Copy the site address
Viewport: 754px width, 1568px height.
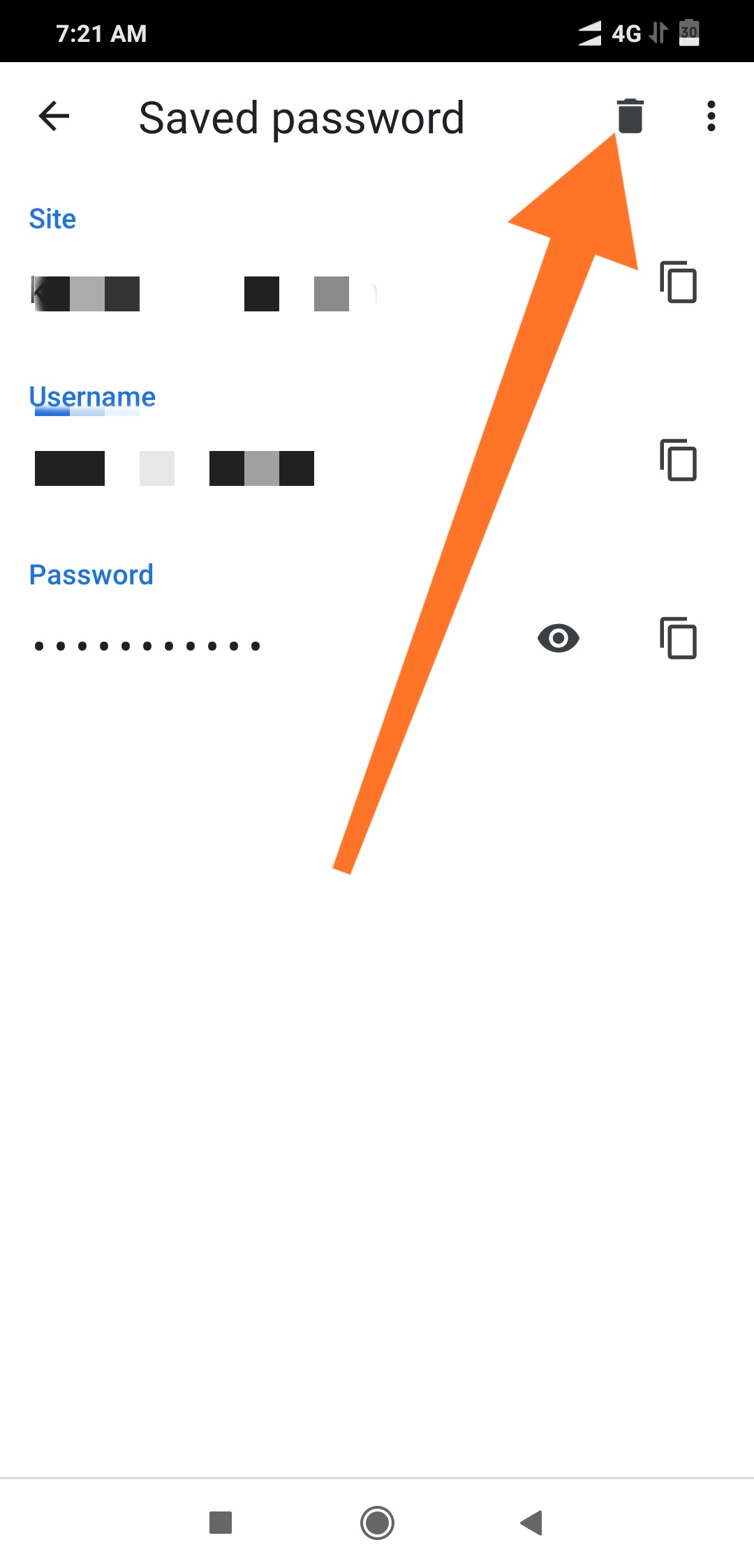click(x=678, y=283)
